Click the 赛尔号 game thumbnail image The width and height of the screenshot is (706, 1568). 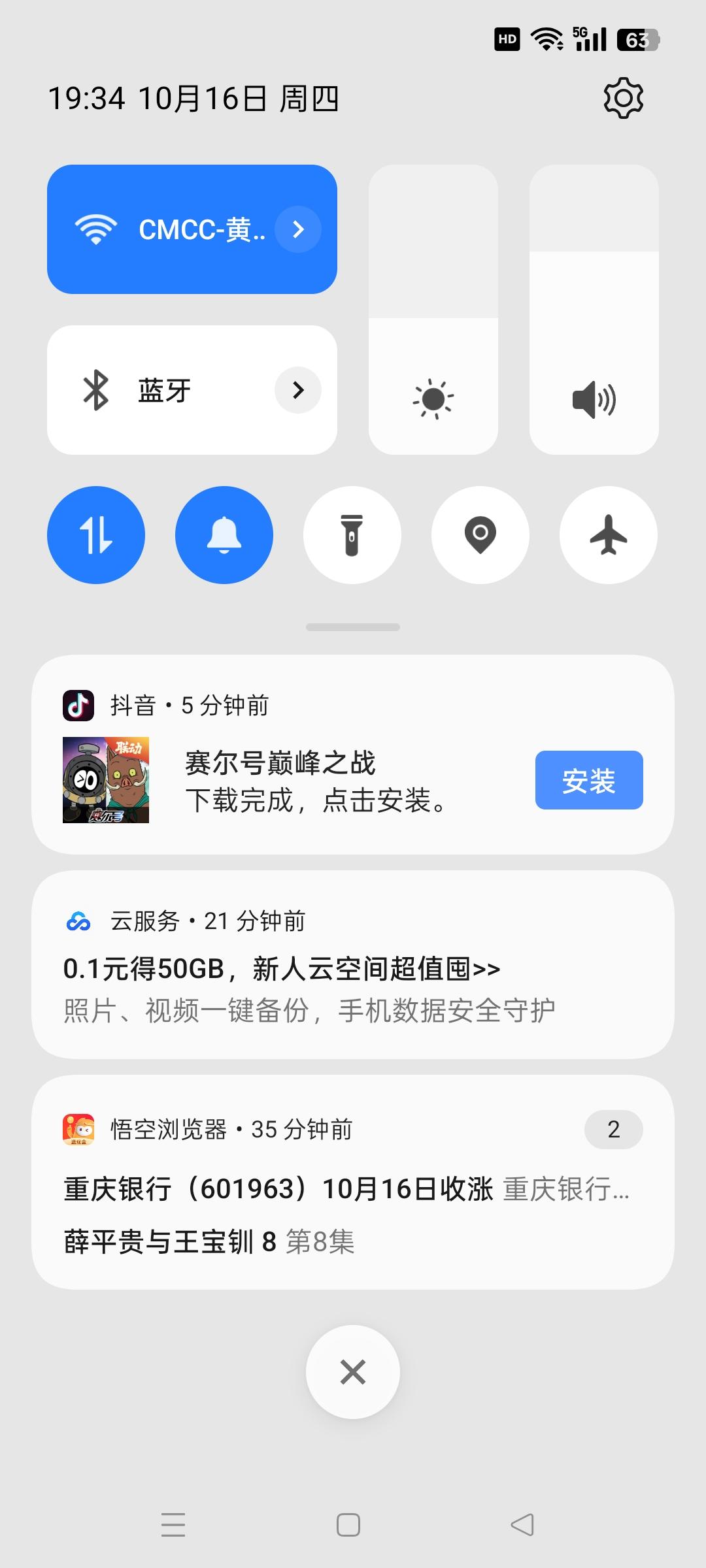coord(107,780)
